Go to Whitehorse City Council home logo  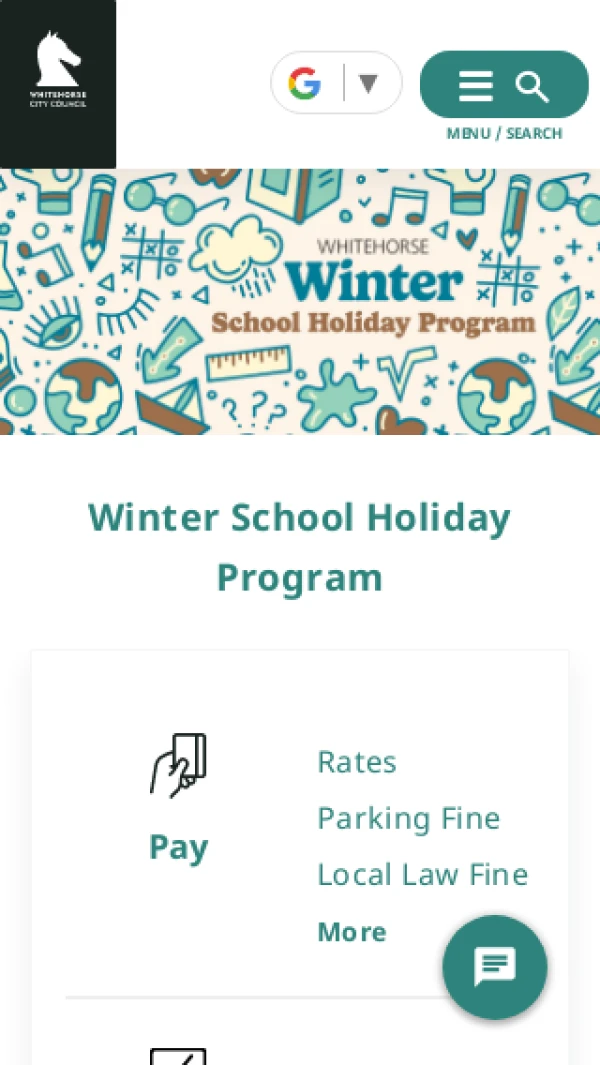[x=57, y=84]
